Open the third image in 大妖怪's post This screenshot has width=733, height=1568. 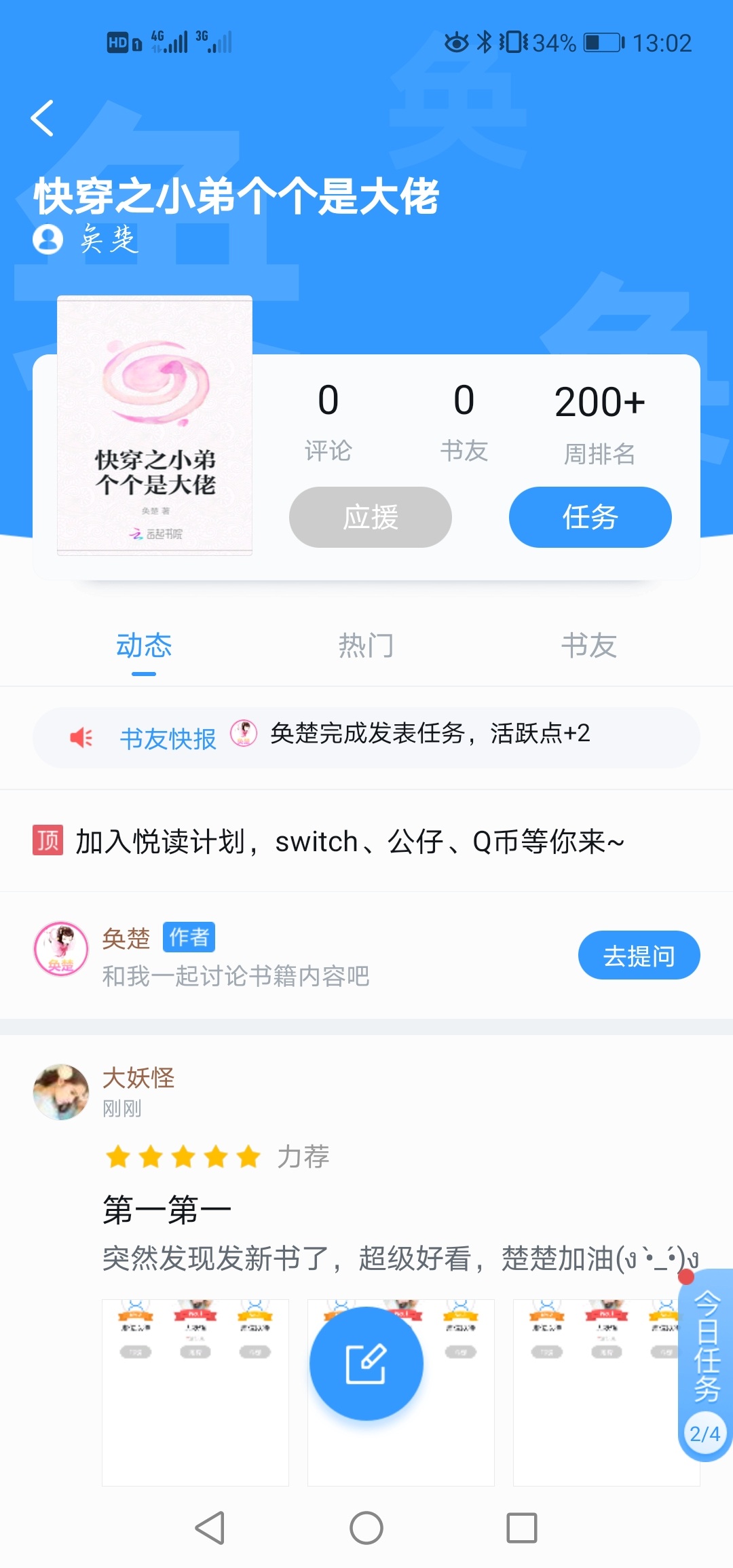coord(607,1392)
